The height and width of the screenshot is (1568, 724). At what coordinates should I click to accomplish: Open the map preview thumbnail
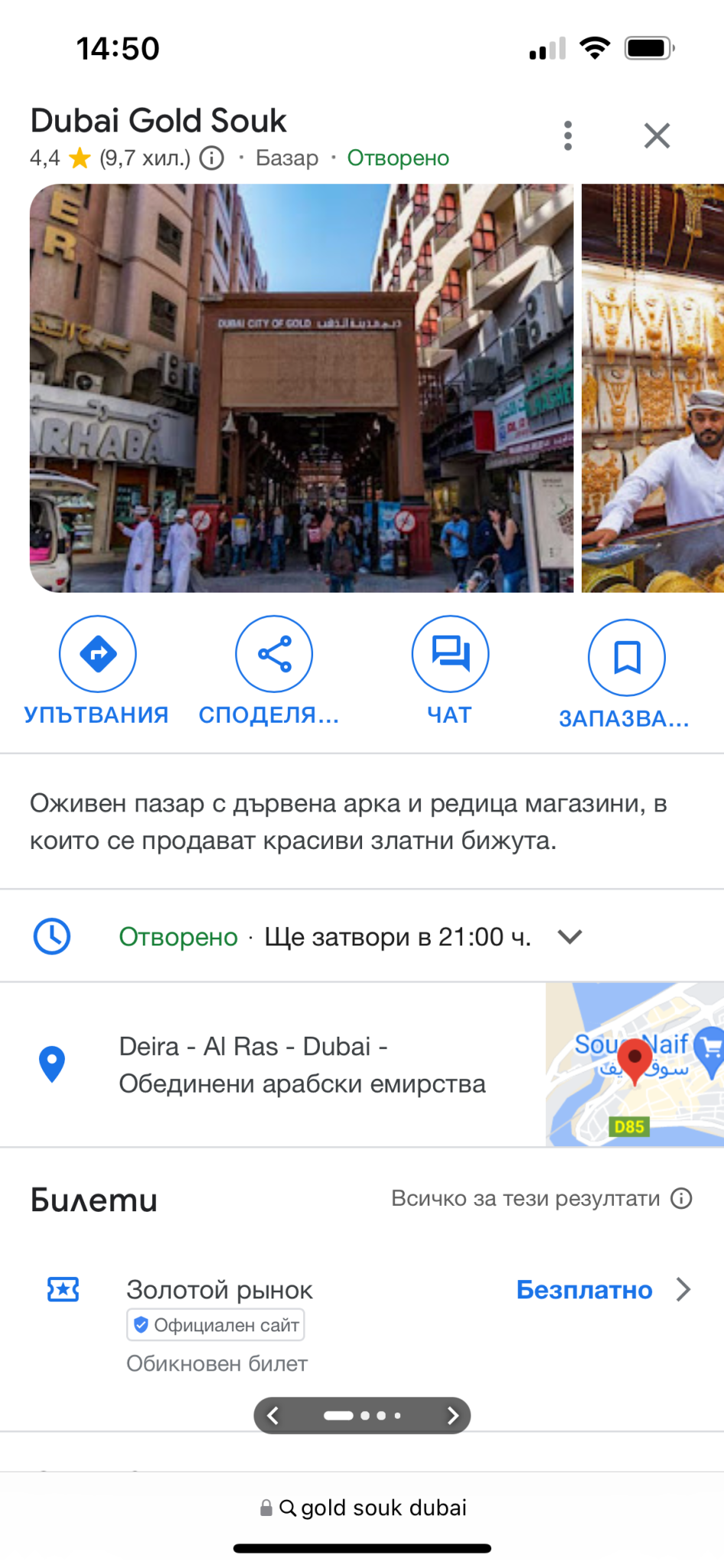pyautogui.click(x=634, y=1065)
